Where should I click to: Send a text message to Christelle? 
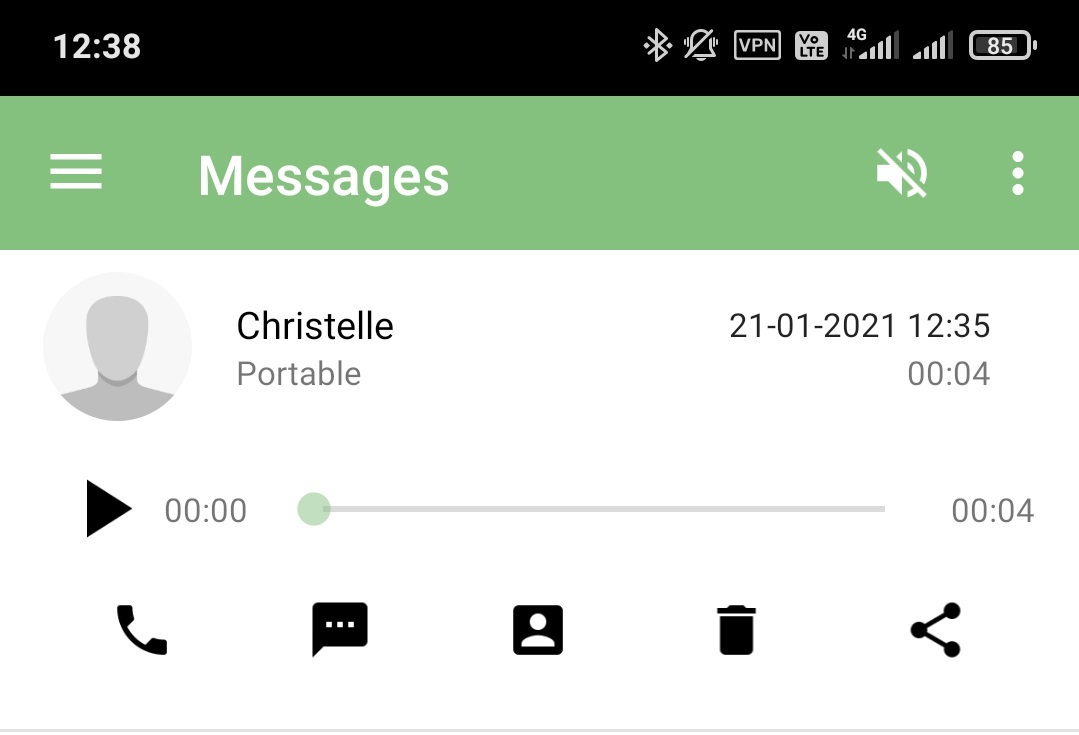(x=340, y=630)
